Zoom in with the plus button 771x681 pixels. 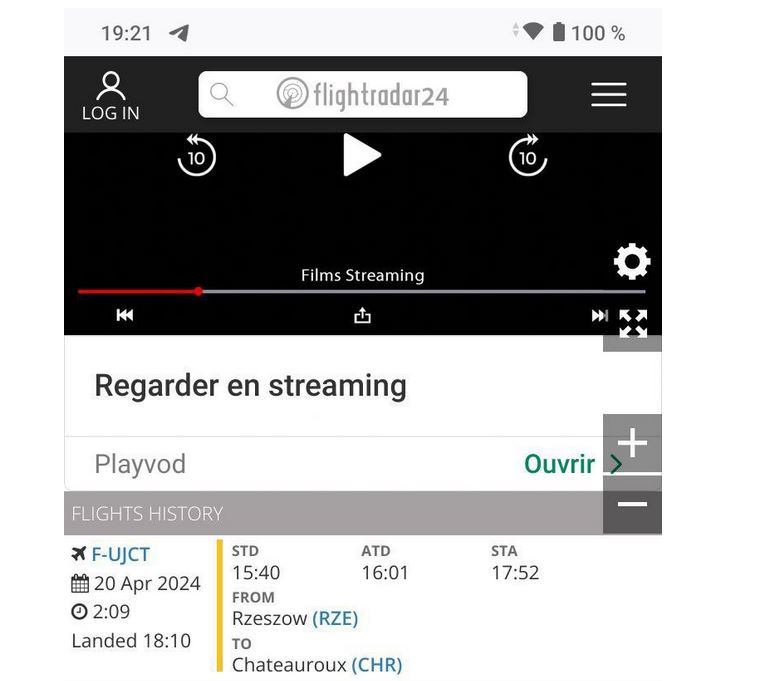pos(633,443)
